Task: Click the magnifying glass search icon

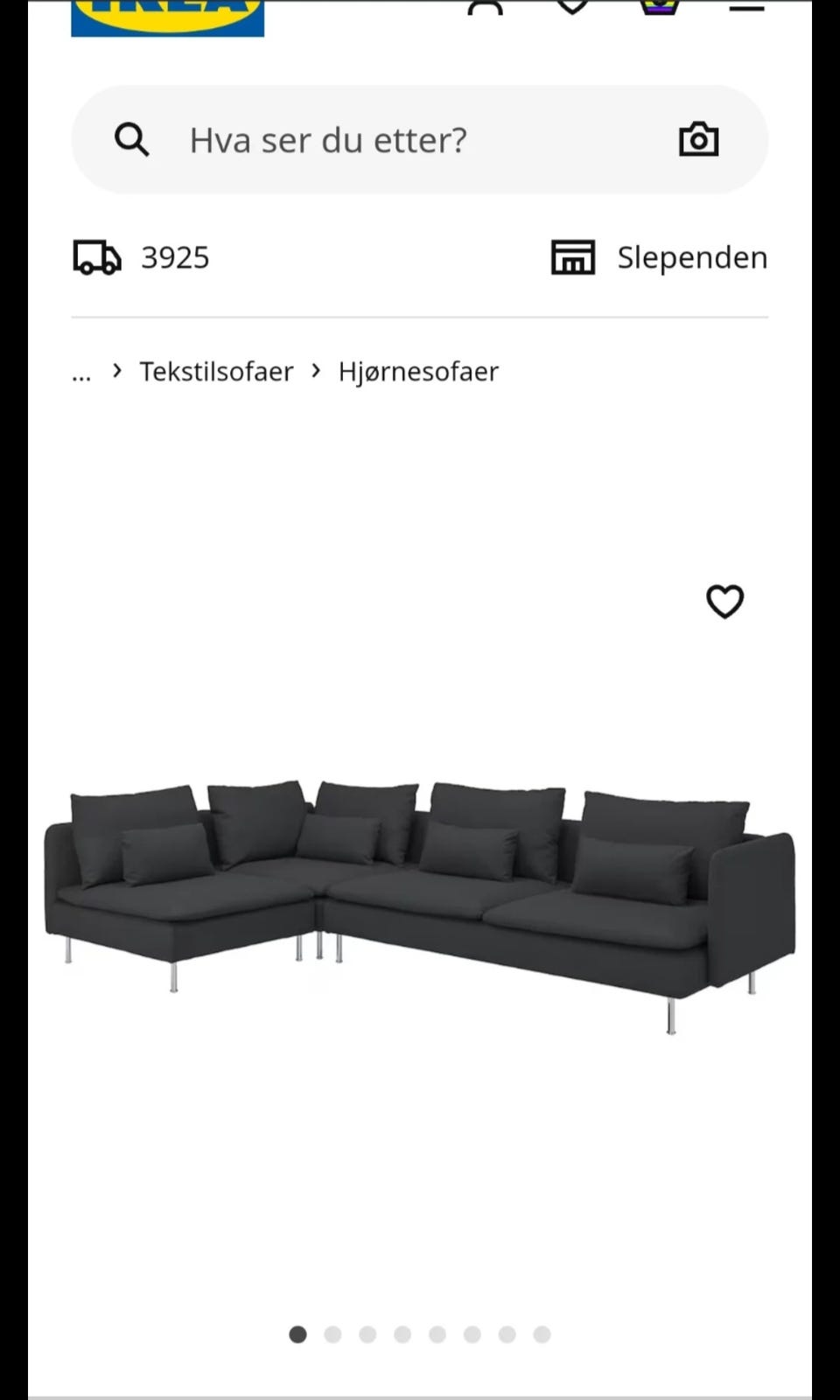Action: [x=131, y=139]
